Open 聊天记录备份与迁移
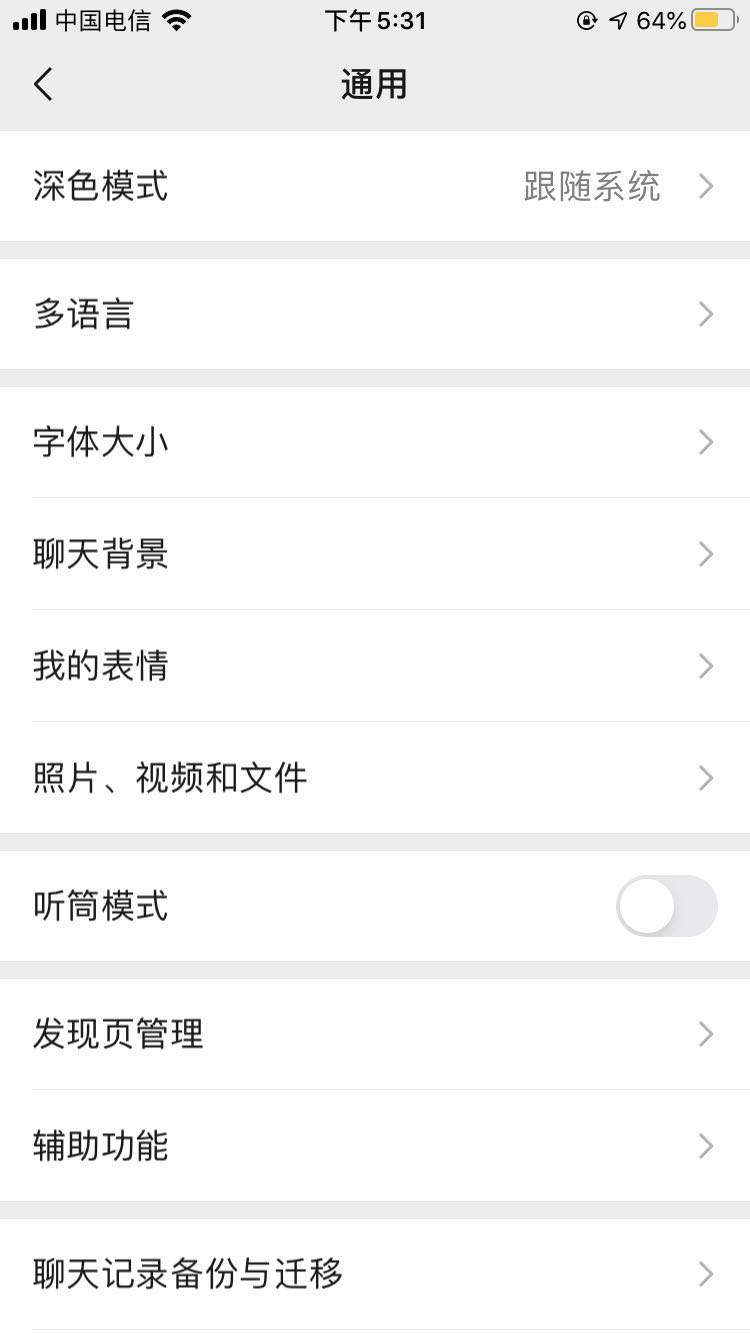 375,1274
